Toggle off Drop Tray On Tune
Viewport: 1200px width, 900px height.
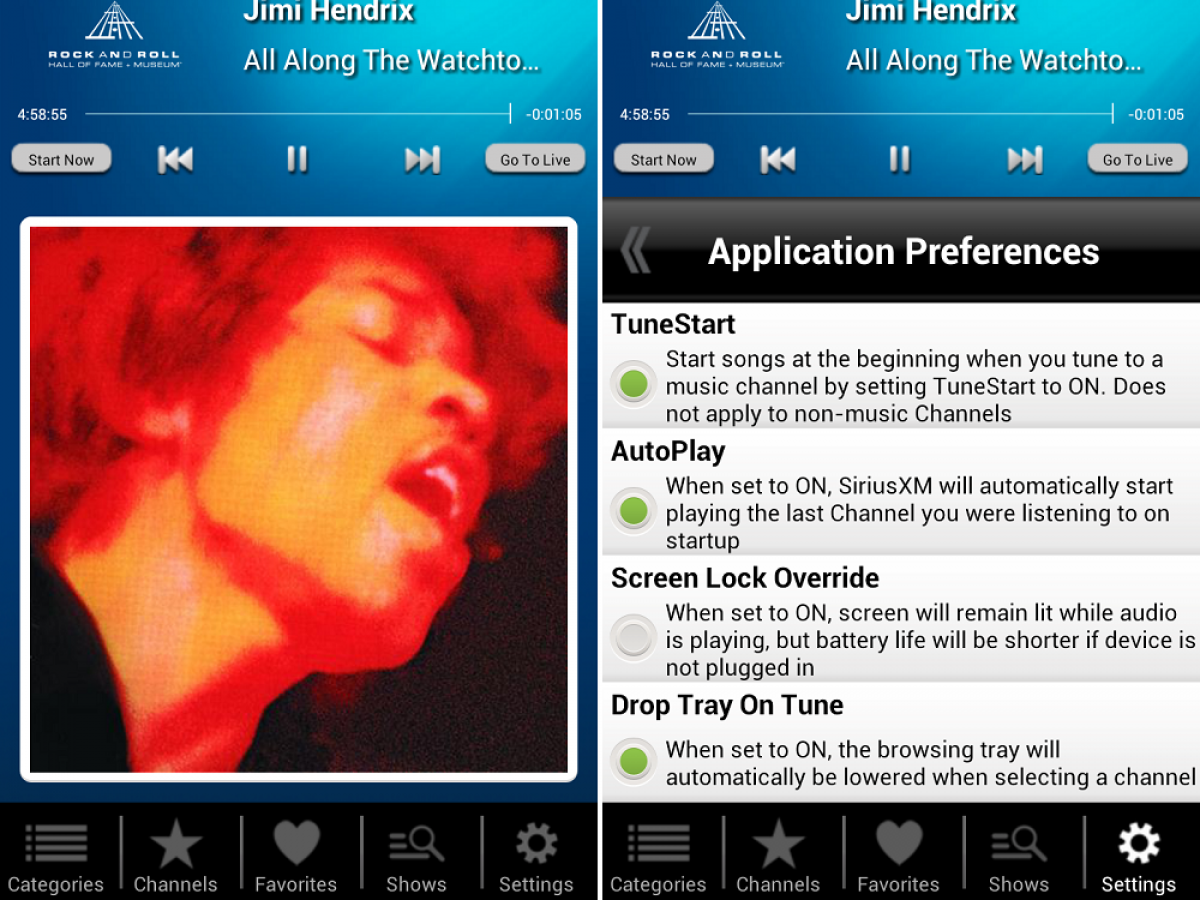[x=634, y=760]
